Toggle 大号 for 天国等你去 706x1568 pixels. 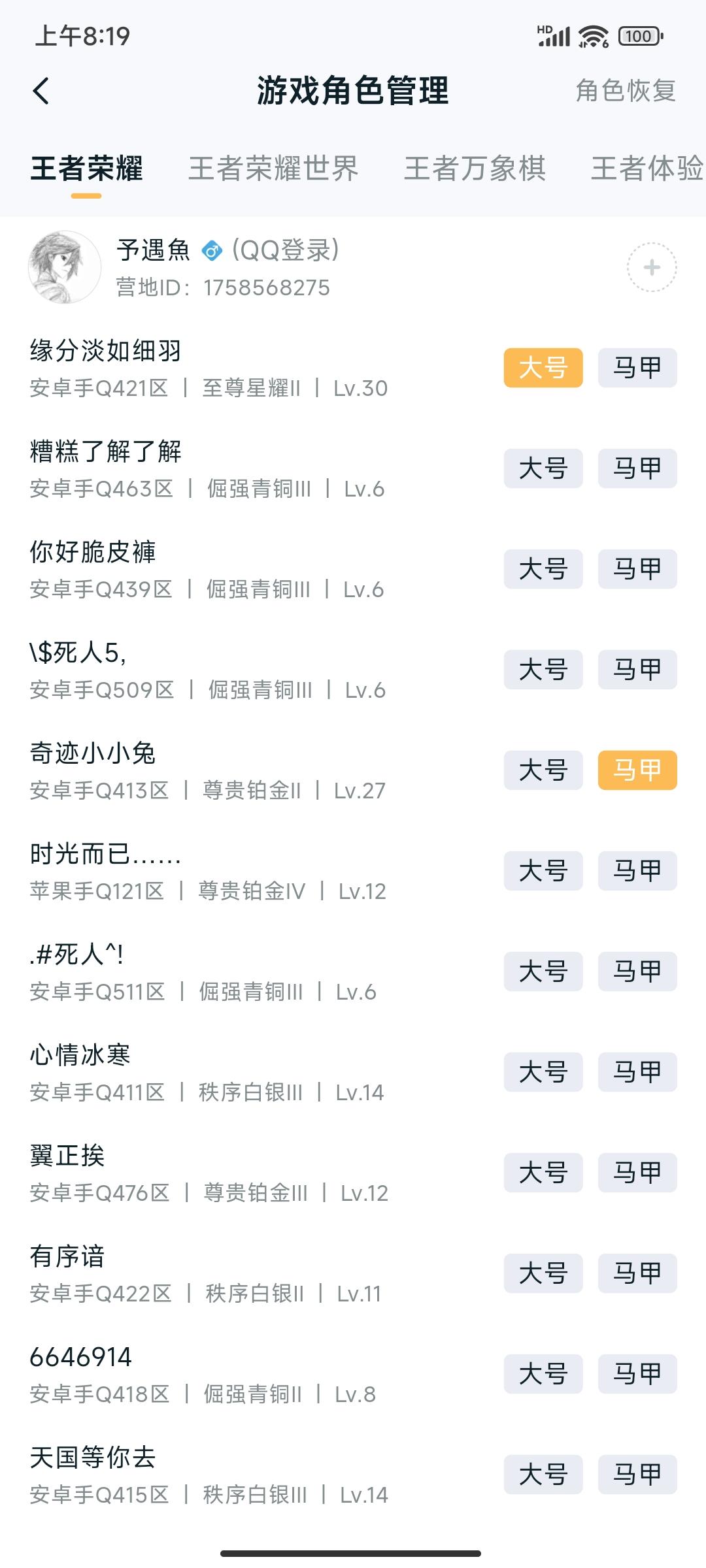[543, 1473]
